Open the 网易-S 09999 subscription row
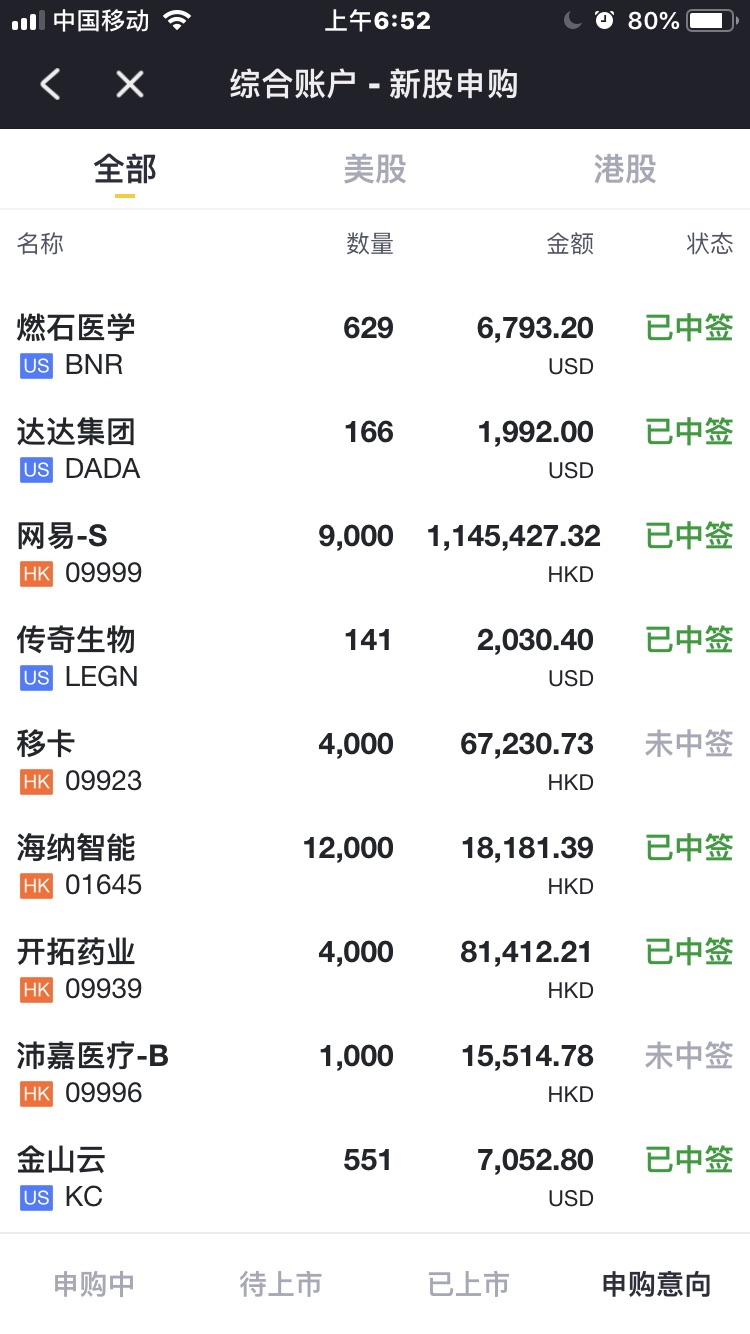The height and width of the screenshot is (1334, 750). (x=375, y=554)
